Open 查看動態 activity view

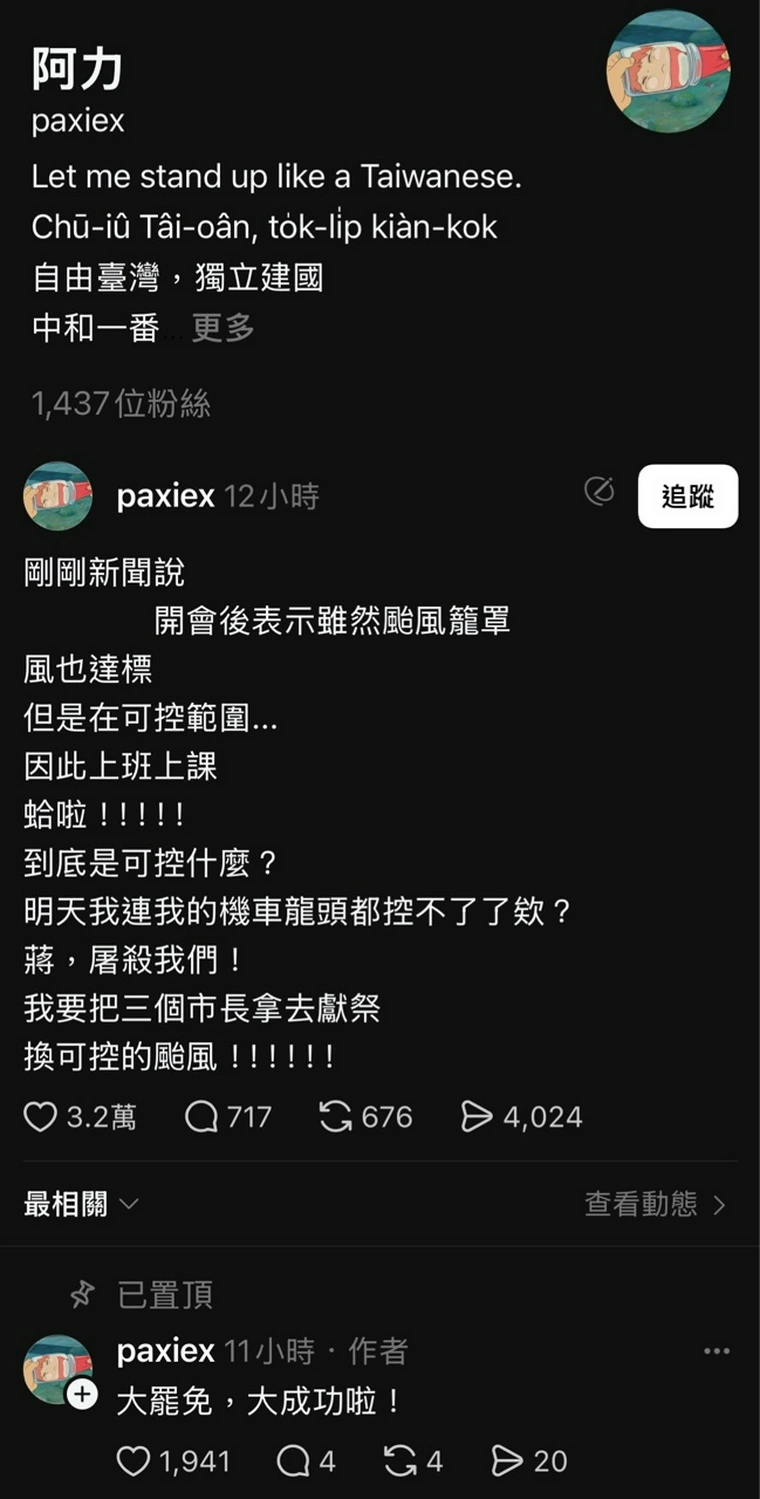tap(655, 1204)
